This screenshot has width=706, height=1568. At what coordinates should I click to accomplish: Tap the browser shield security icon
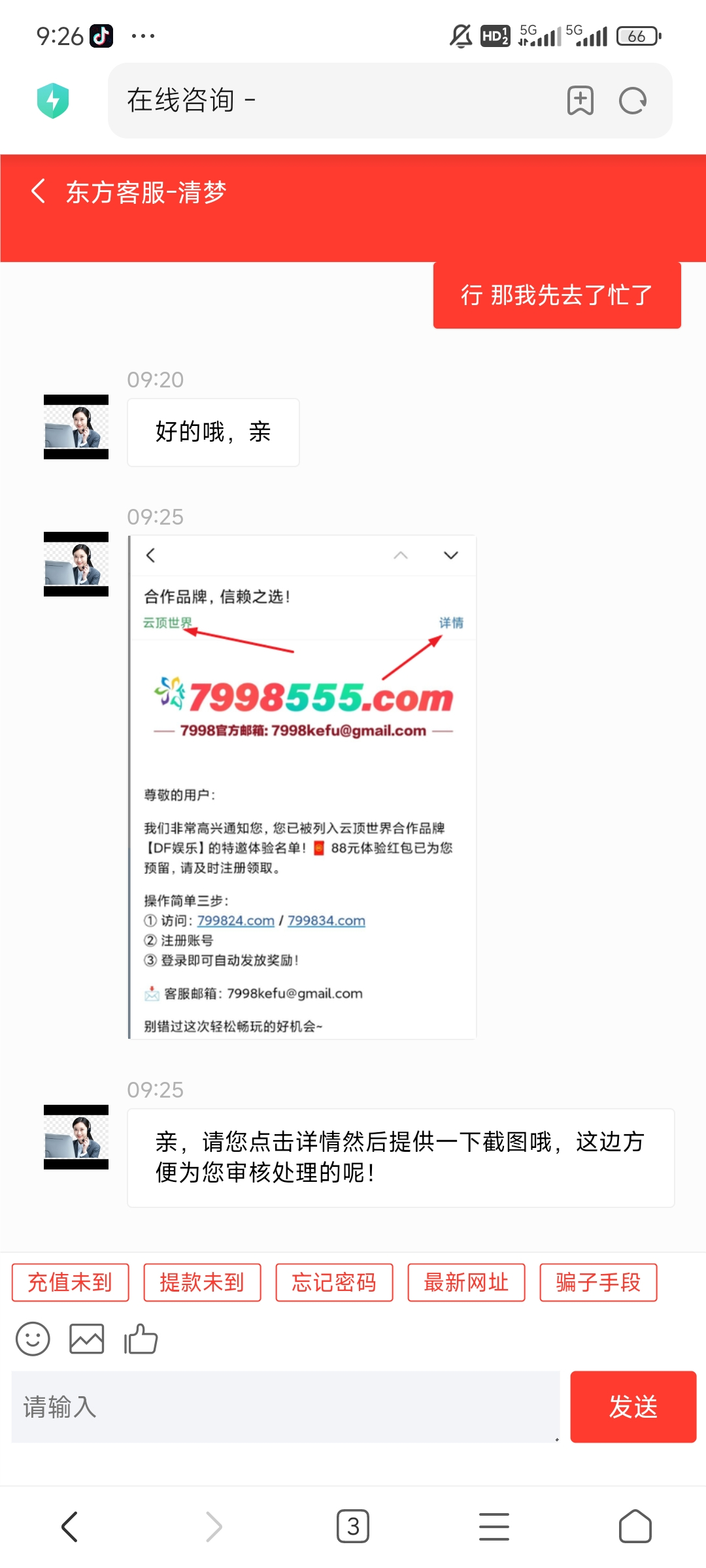click(x=53, y=101)
